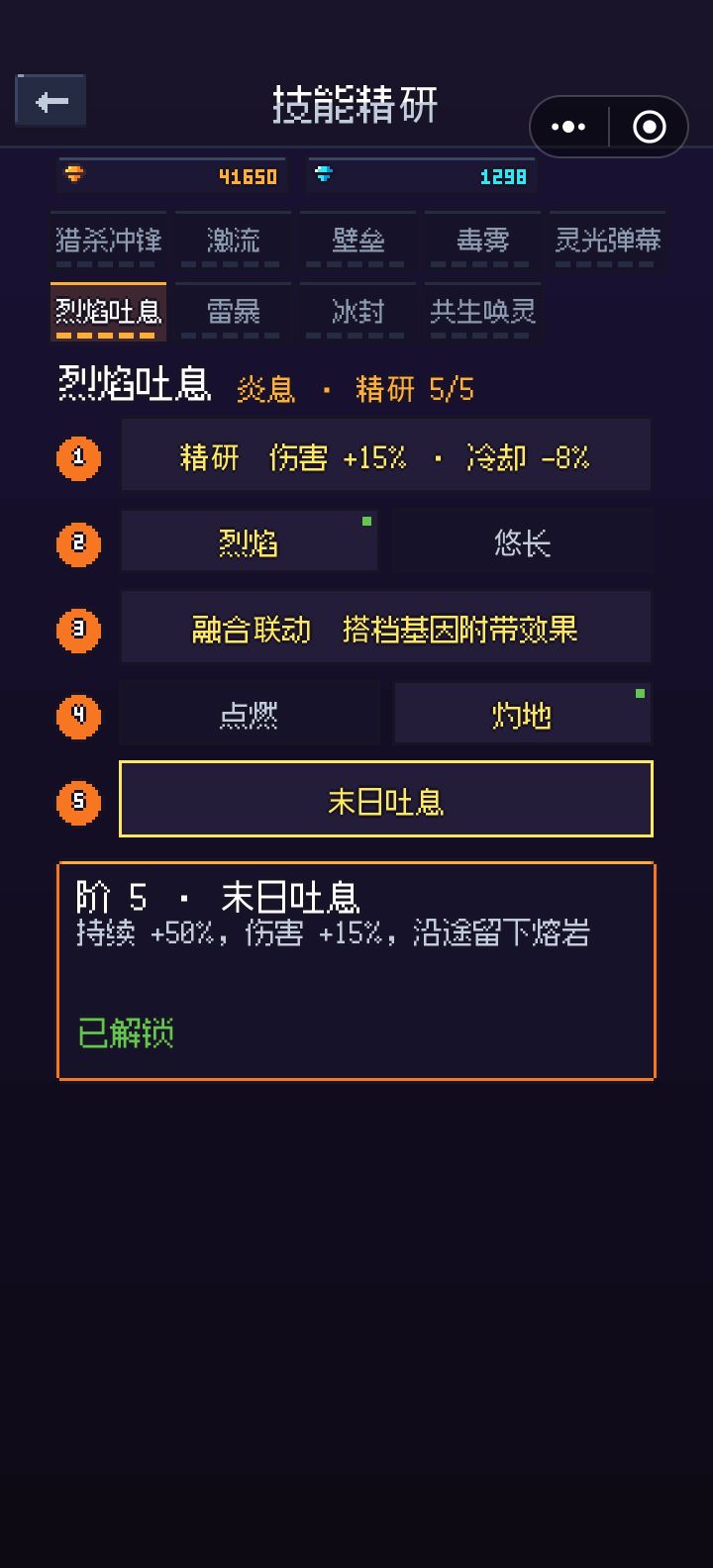
Task: Open the mini program more-options menu
Action: pos(568,127)
